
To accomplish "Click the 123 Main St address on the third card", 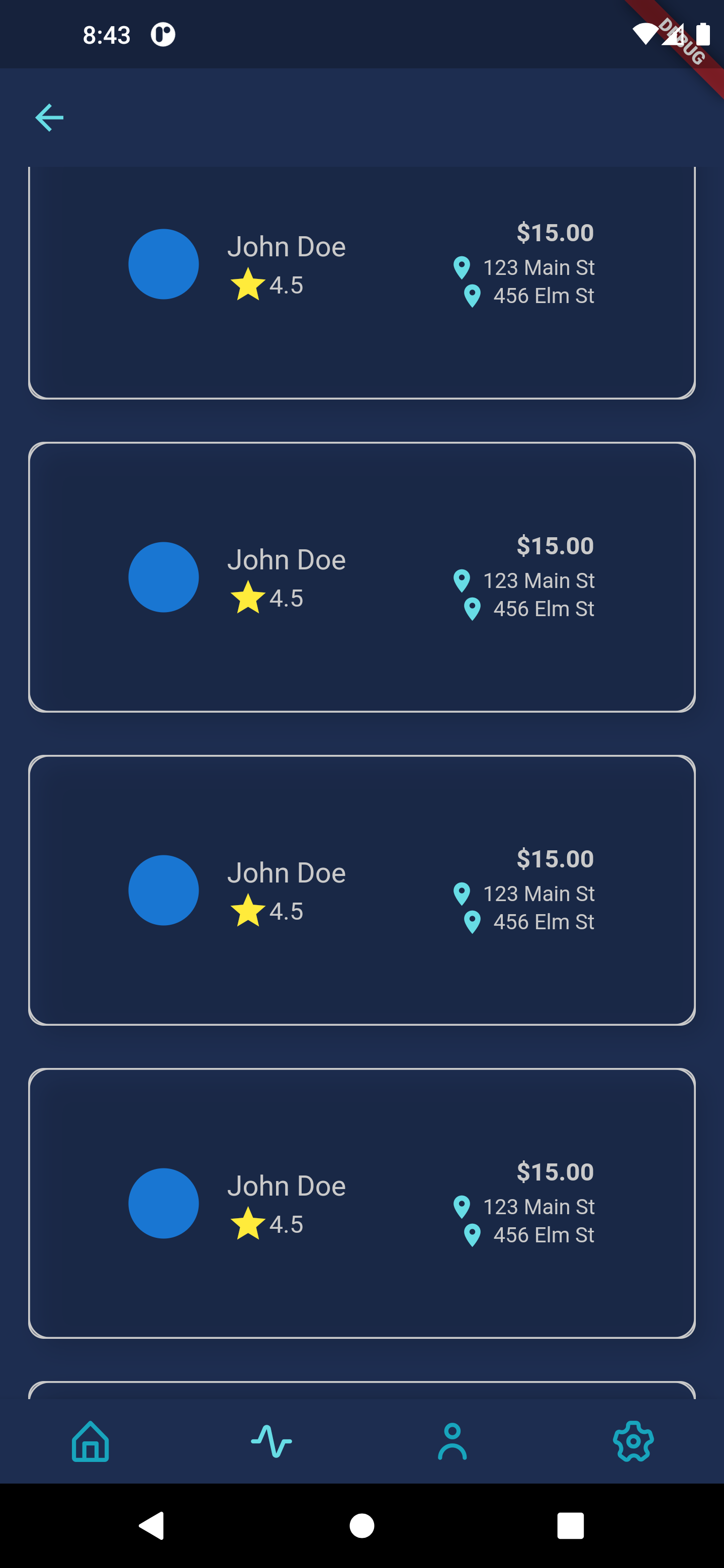I will click(x=539, y=893).
